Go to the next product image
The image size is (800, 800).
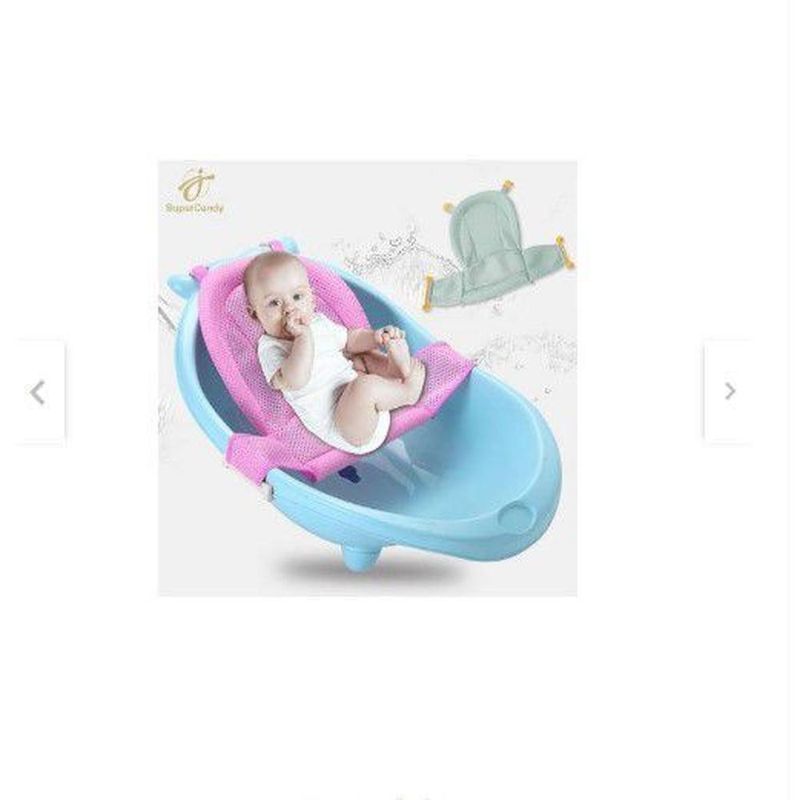[729, 392]
